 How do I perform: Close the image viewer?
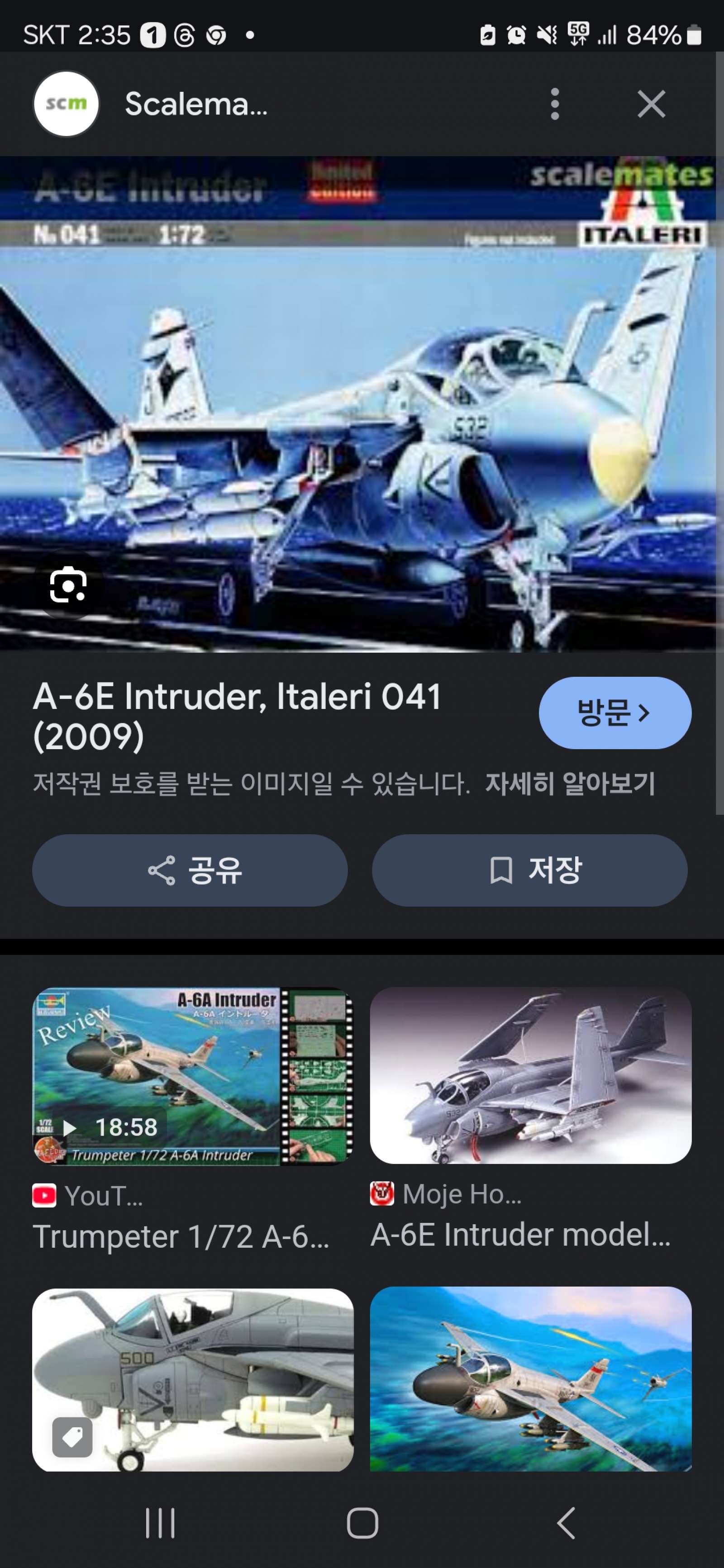(x=650, y=104)
